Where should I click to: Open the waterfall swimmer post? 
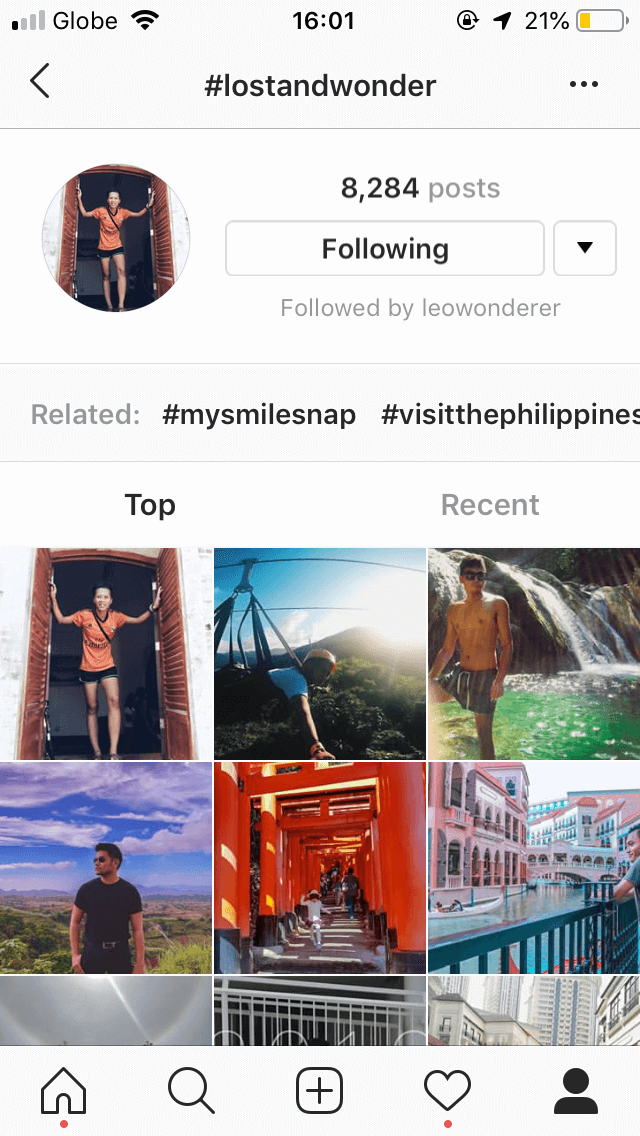(534, 654)
